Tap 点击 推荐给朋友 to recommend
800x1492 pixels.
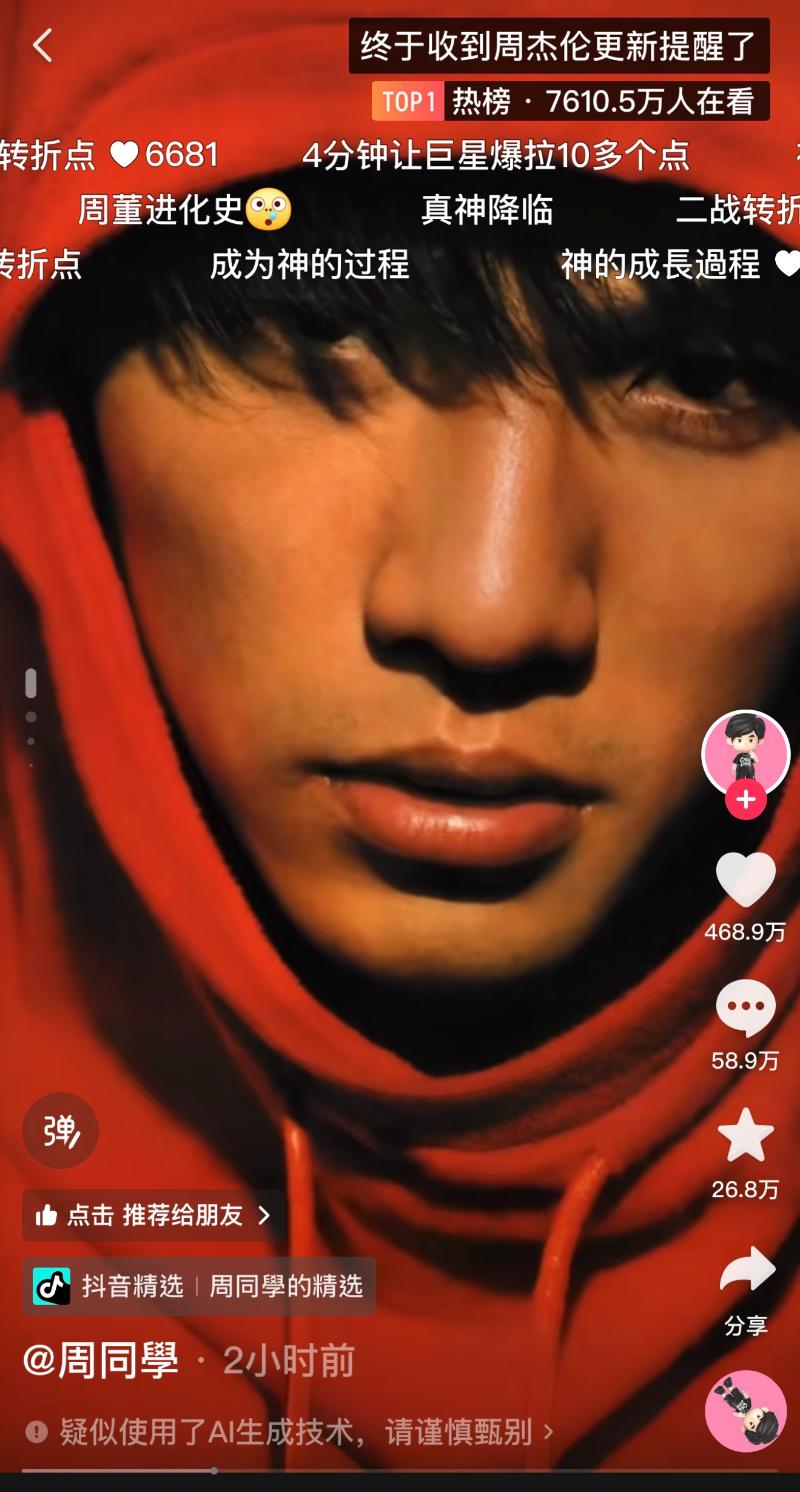click(x=152, y=1215)
